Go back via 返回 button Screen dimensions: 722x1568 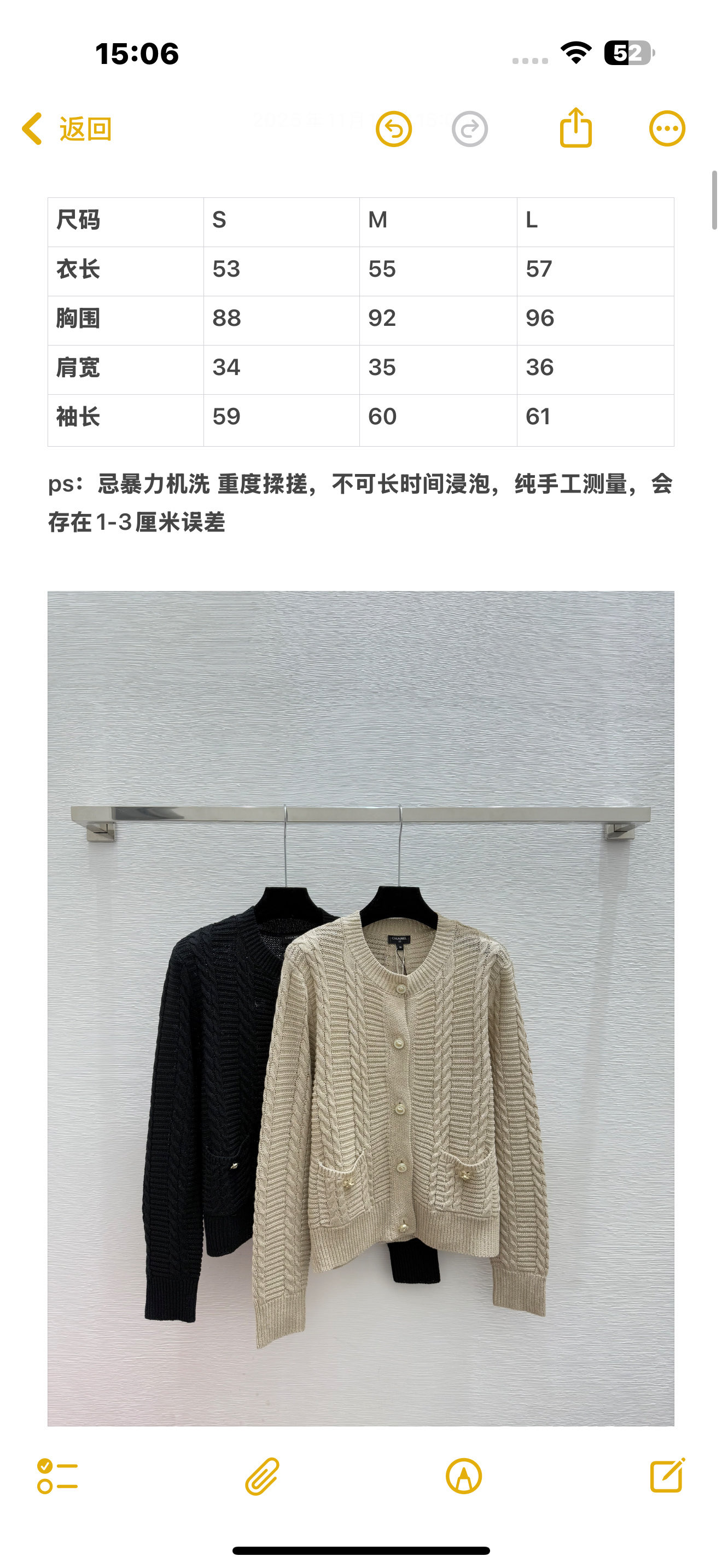coord(67,129)
